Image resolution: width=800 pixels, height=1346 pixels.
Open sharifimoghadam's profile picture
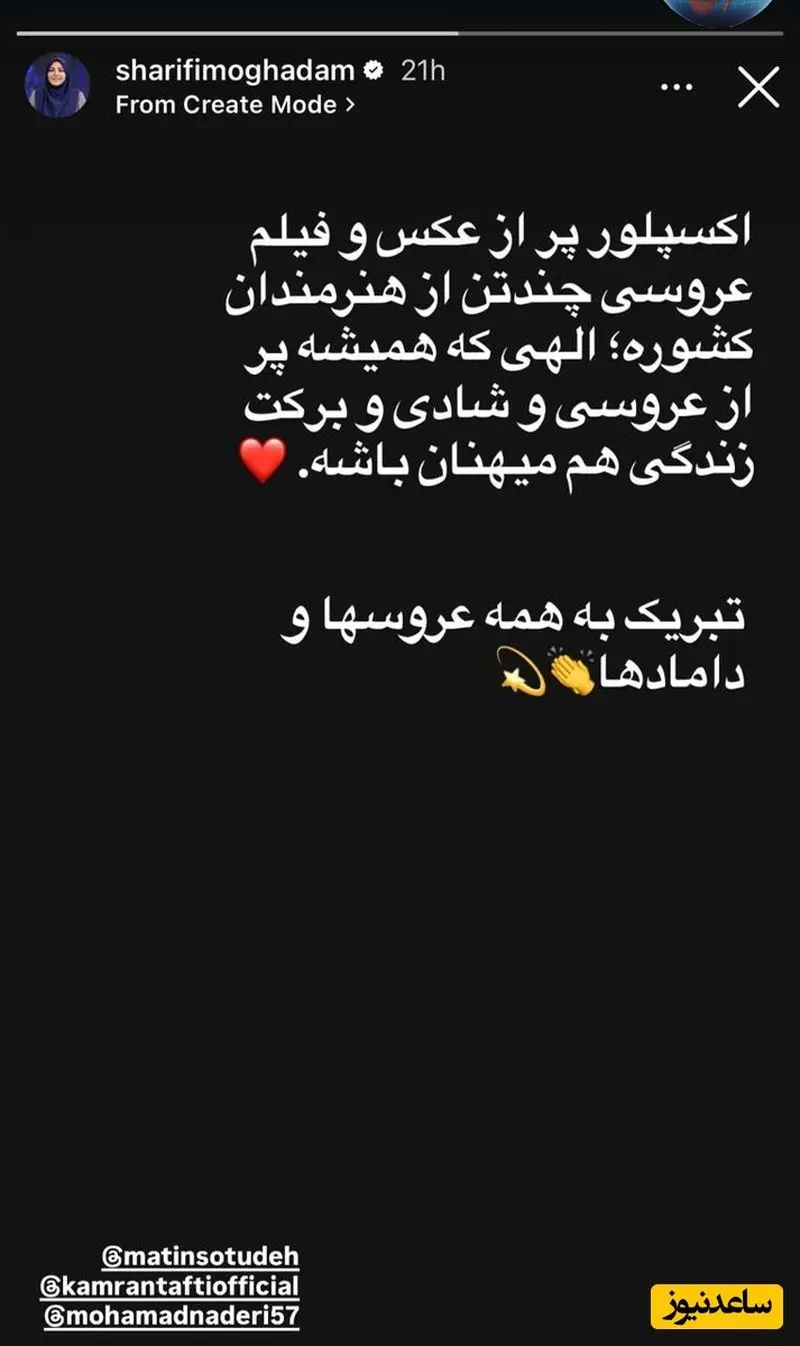pos(57,86)
